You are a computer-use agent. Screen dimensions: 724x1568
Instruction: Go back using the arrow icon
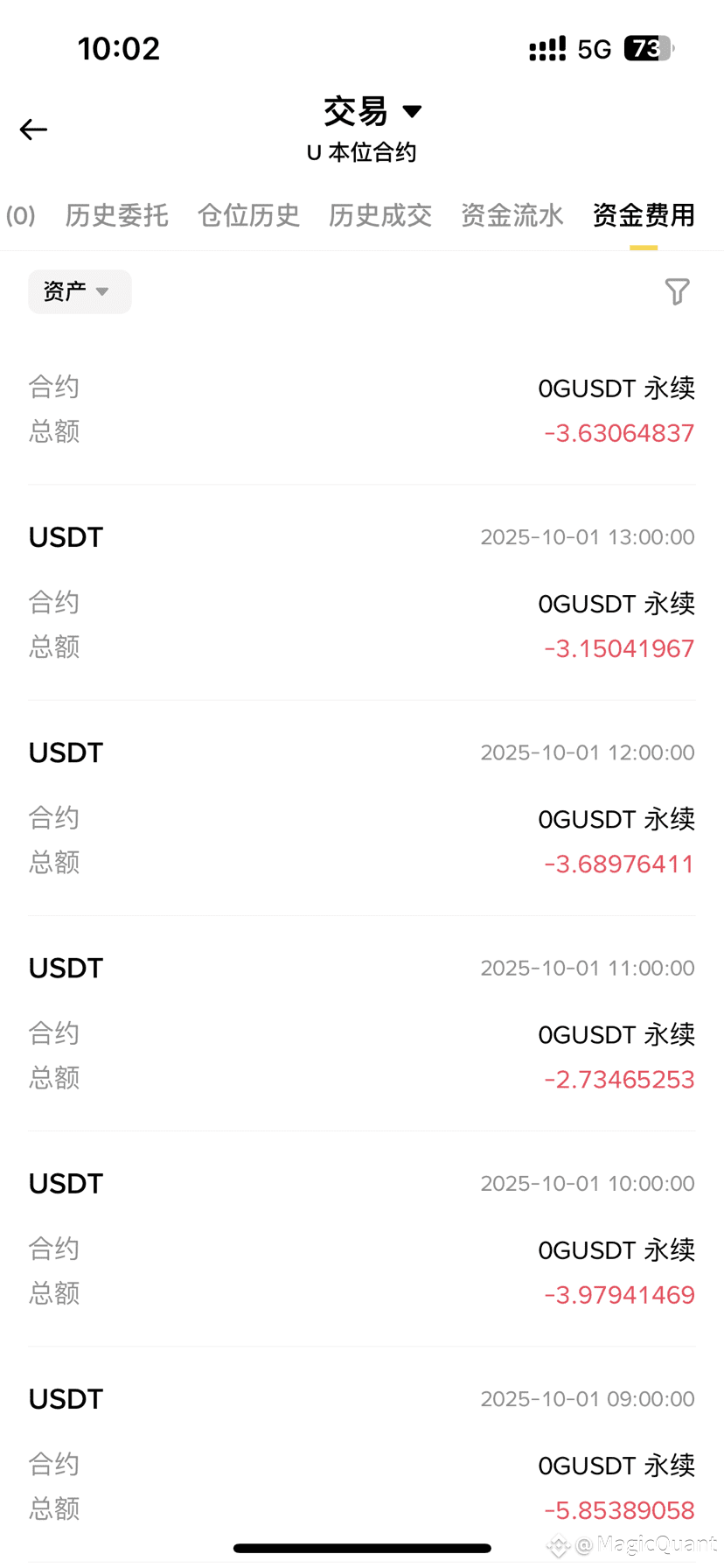33,129
